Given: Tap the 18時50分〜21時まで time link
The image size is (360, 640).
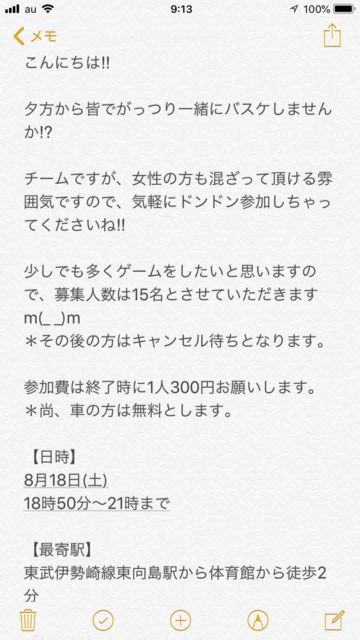Looking at the screenshot, I should 97,503.
